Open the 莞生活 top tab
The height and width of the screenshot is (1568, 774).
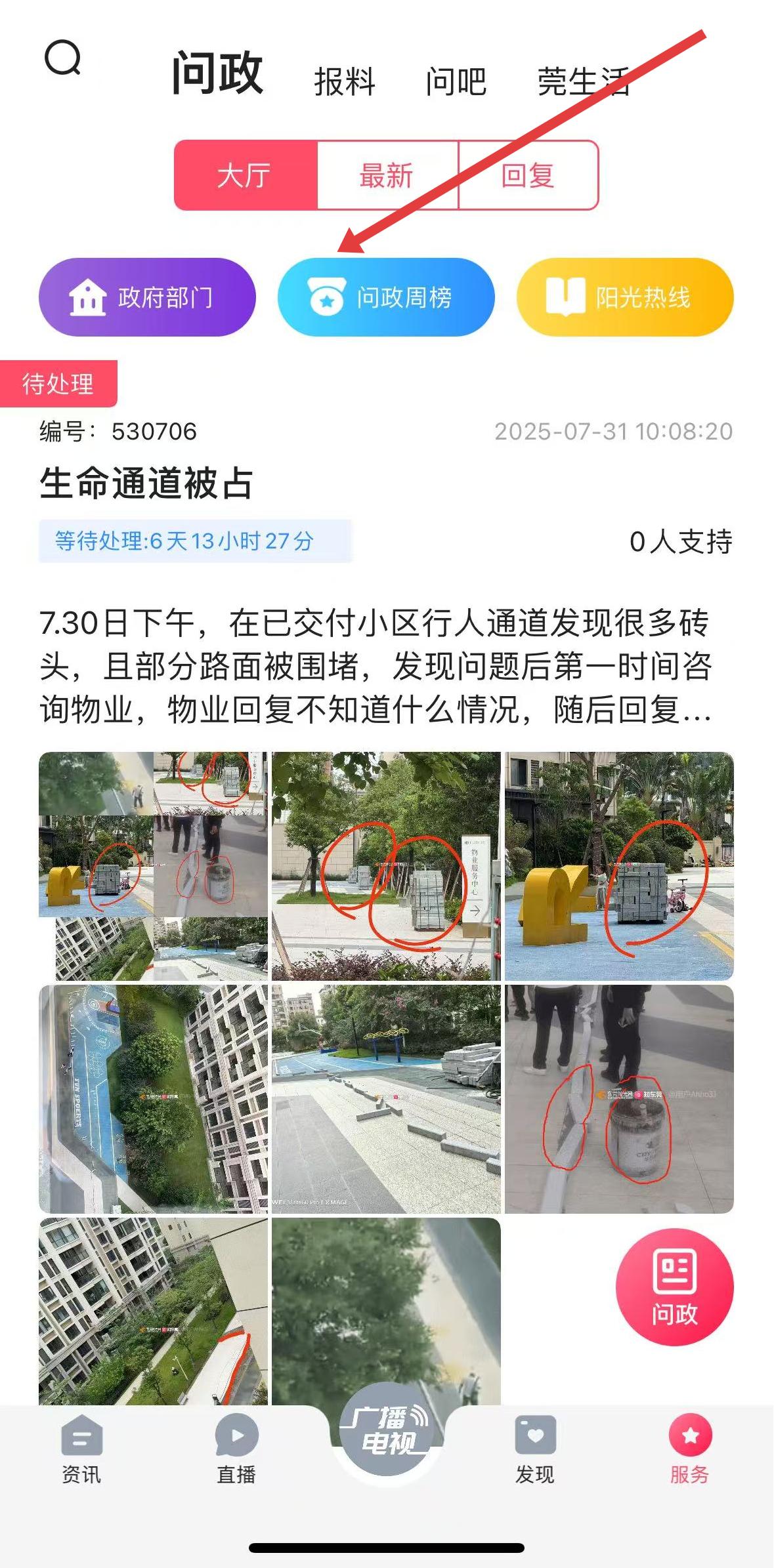584,82
